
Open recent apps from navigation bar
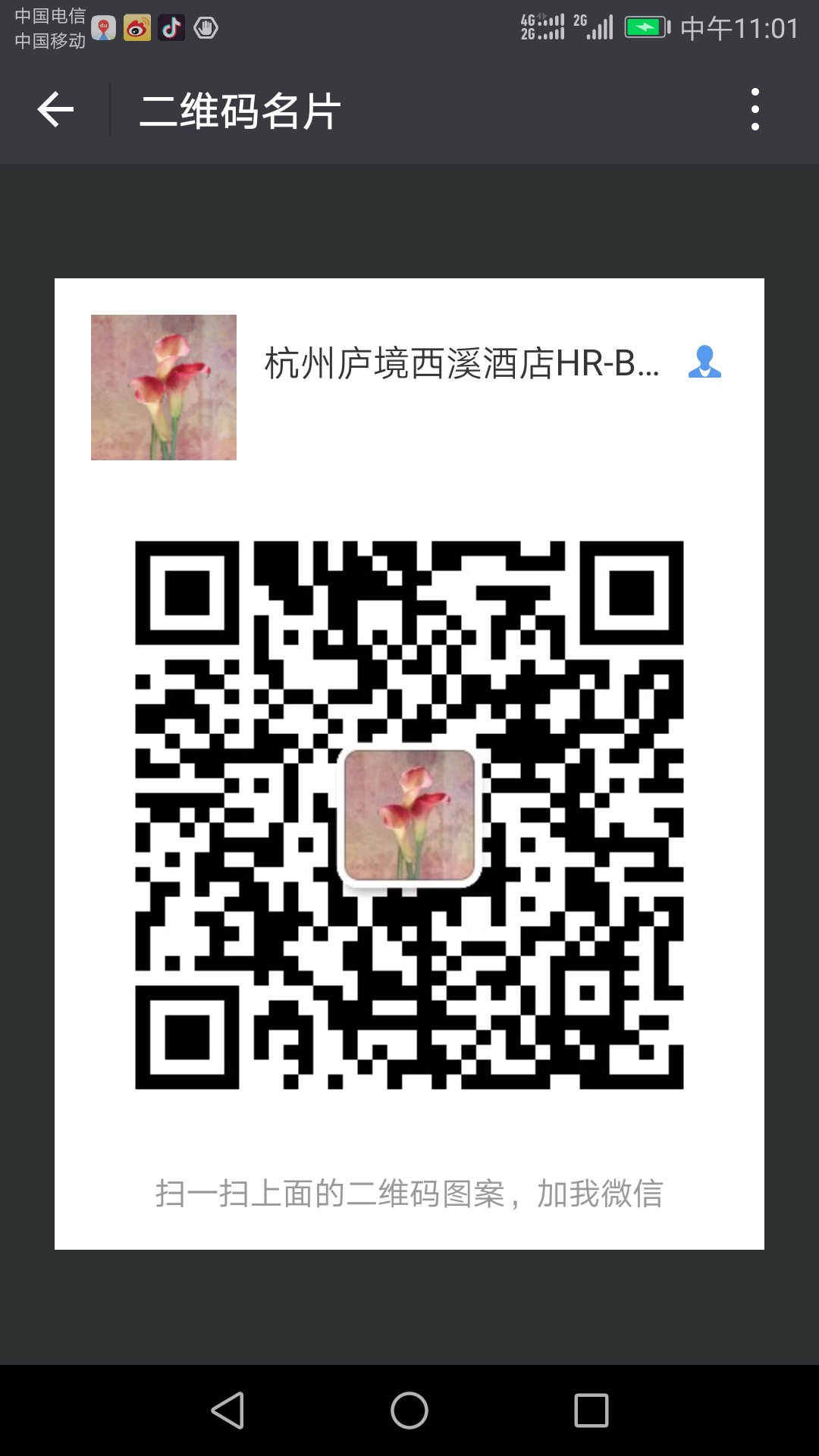(x=591, y=1410)
